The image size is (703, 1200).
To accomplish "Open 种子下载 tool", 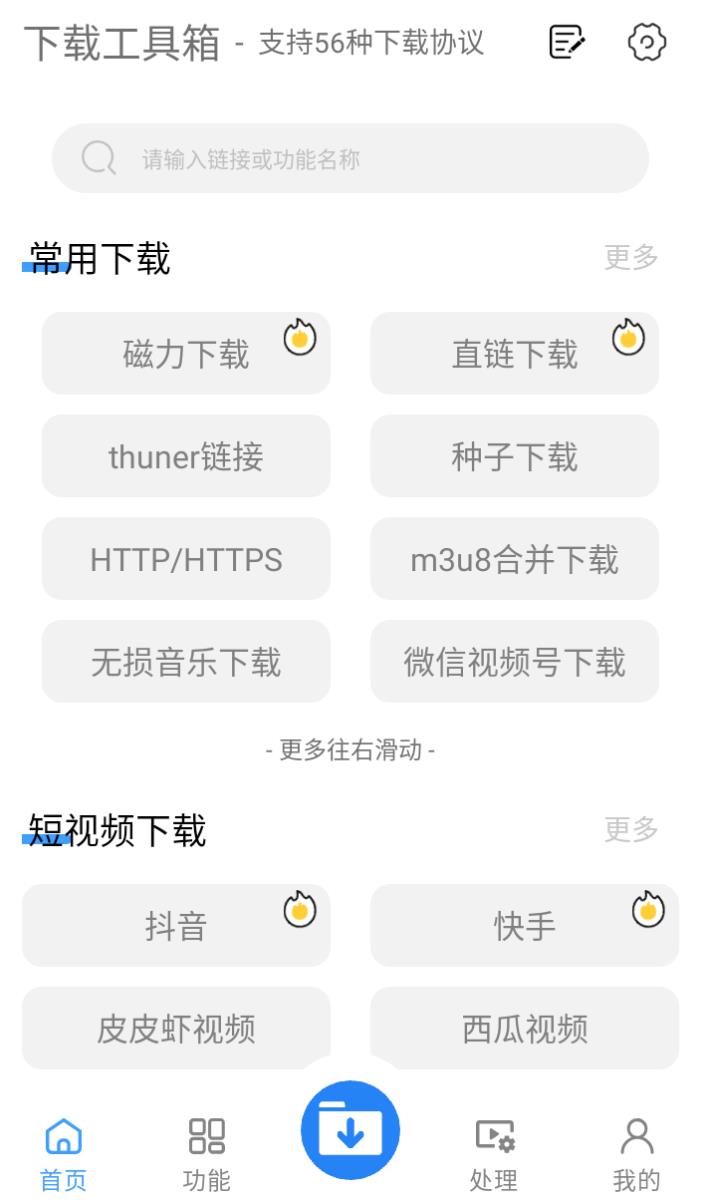I will pyautogui.click(x=514, y=457).
